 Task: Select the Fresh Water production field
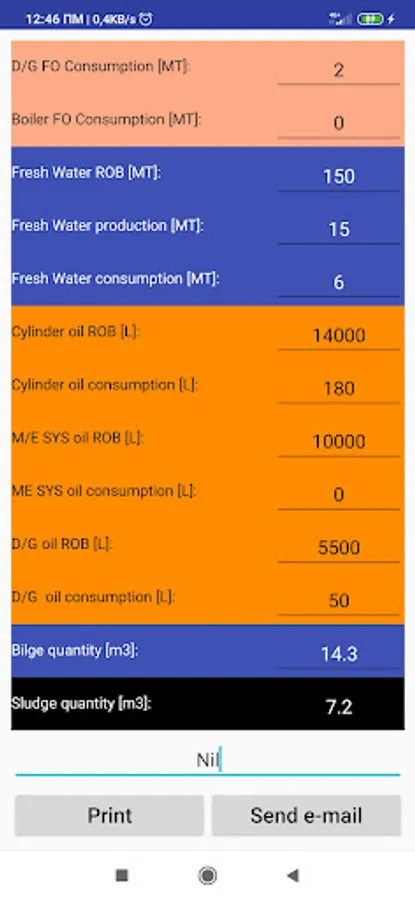point(339,229)
